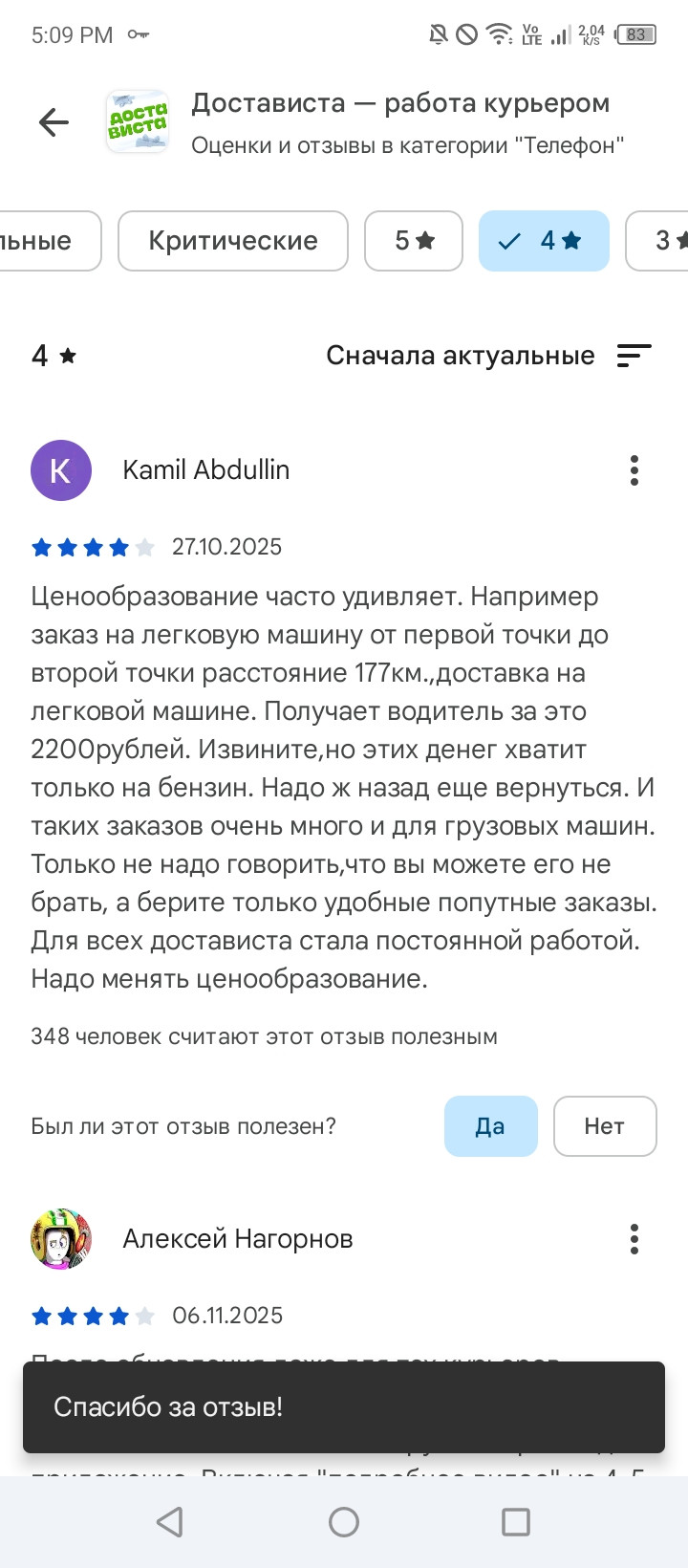688x1568 pixels.
Task: Tap Да under Kamil Abdullin's review
Action: pyautogui.click(x=491, y=1126)
